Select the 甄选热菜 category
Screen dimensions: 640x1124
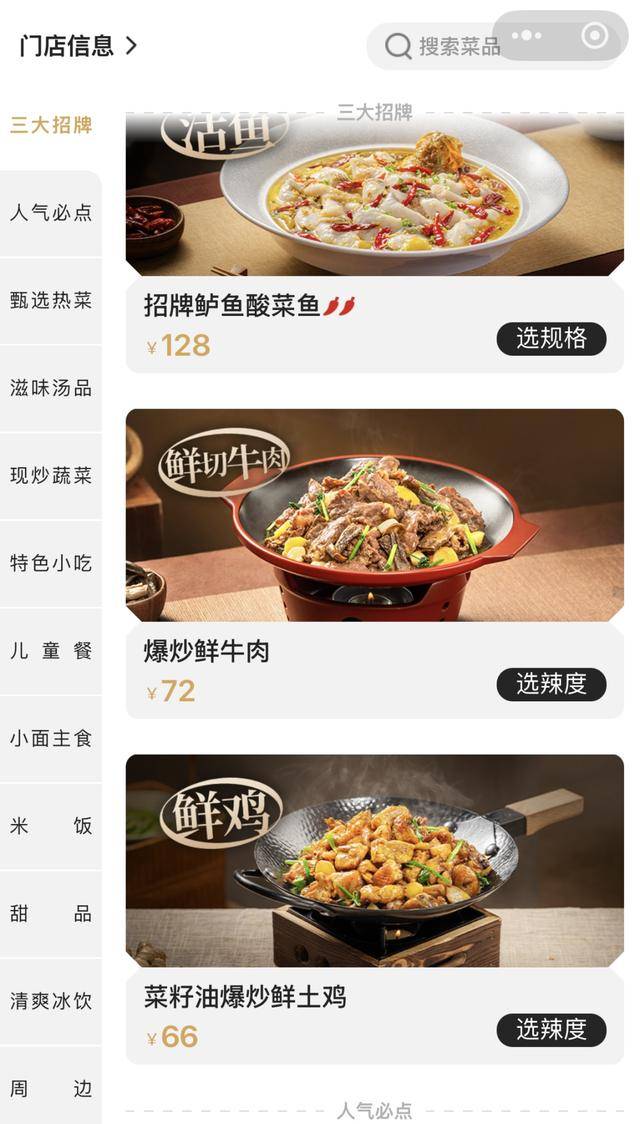point(51,300)
